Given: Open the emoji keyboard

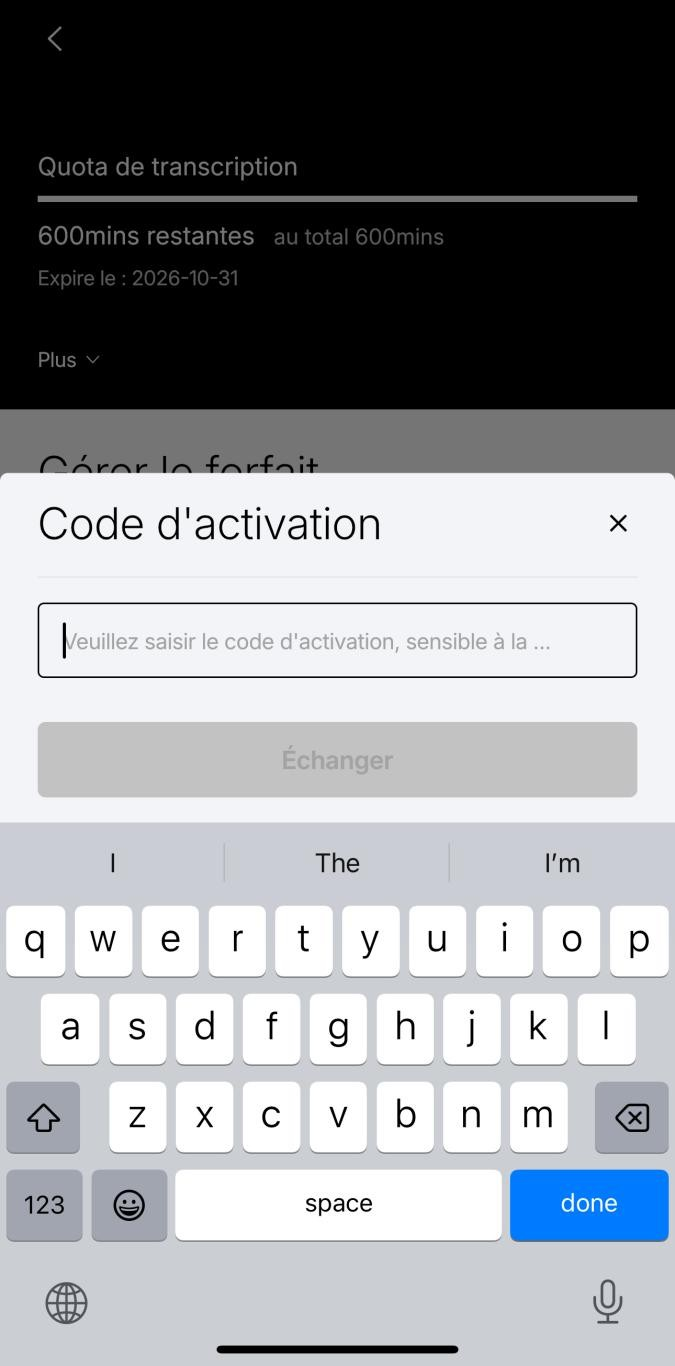Looking at the screenshot, I should pos(129,1204).
